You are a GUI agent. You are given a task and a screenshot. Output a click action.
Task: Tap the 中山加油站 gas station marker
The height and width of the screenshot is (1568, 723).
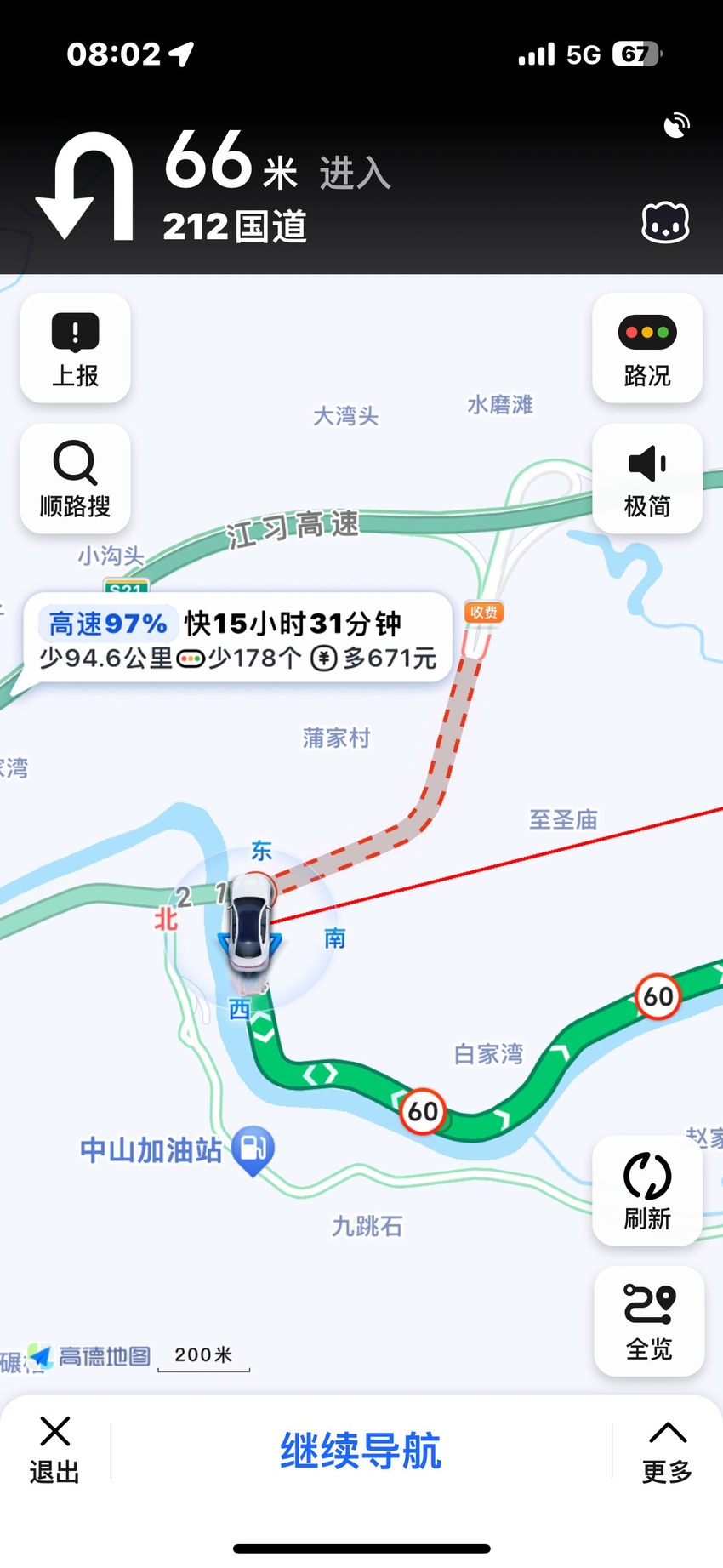coord(253,1149)
